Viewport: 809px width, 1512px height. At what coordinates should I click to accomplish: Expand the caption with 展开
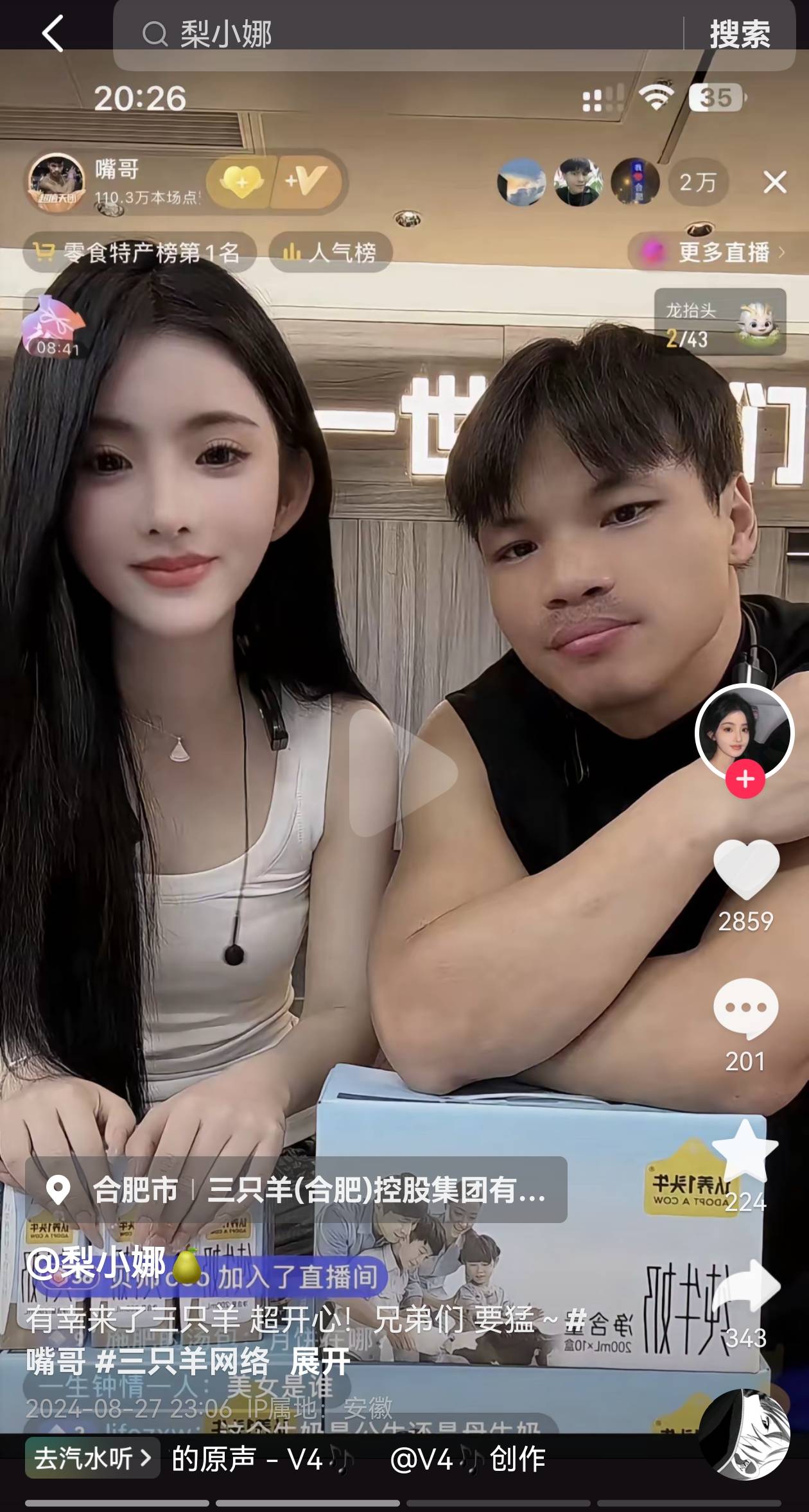[320, 1360]
